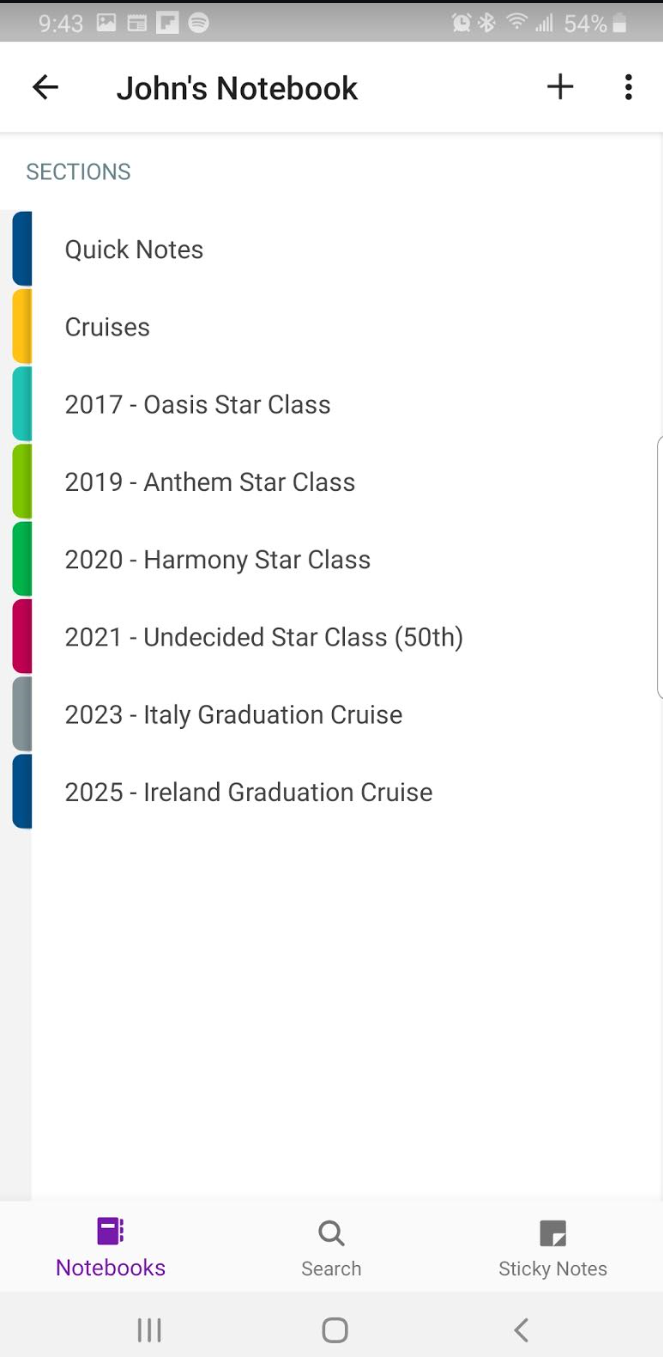Show recent apps from navigation bar
The height and width of the screenshot is (1357, 663).
point(149,1329)
